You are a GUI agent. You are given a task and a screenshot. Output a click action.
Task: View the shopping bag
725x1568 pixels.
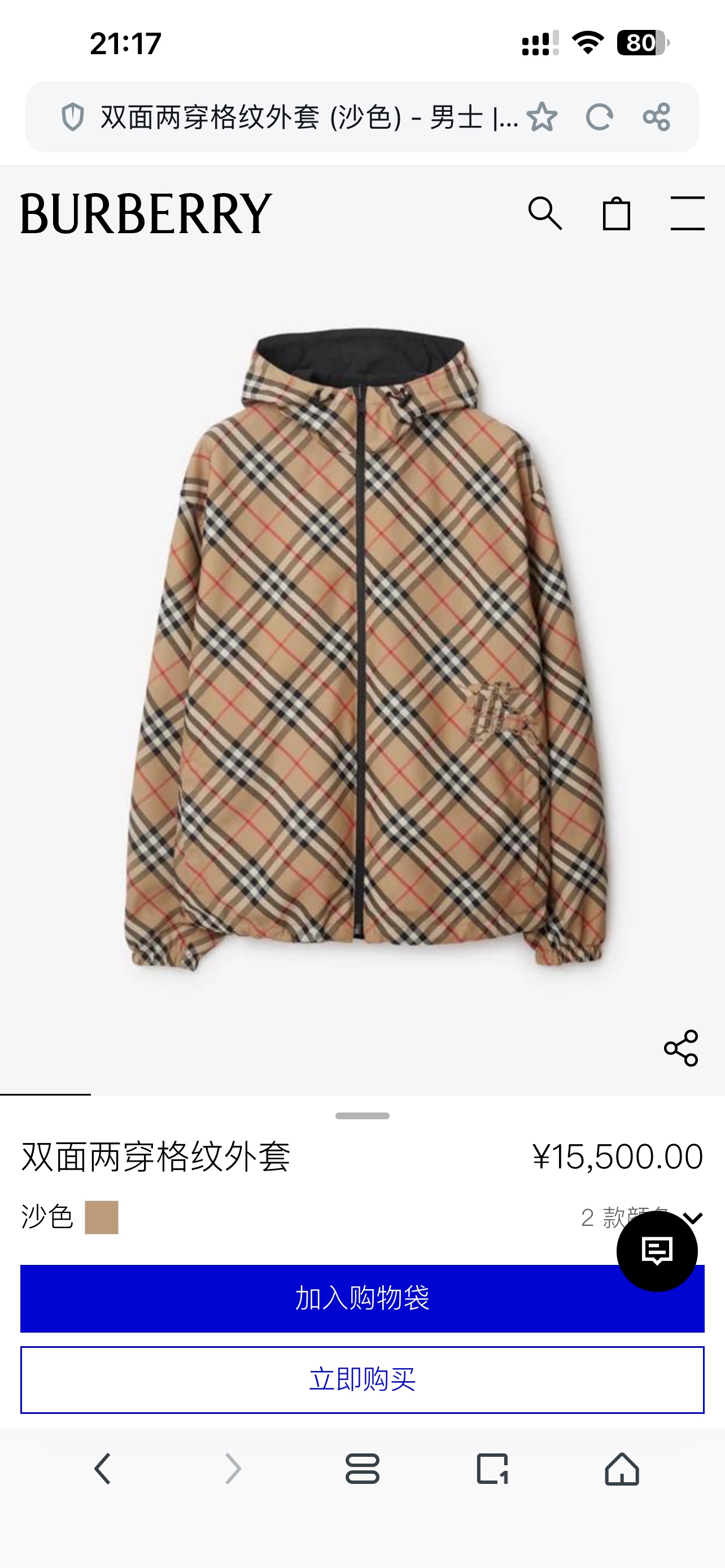pyautogui.click(x=616, y=213)
